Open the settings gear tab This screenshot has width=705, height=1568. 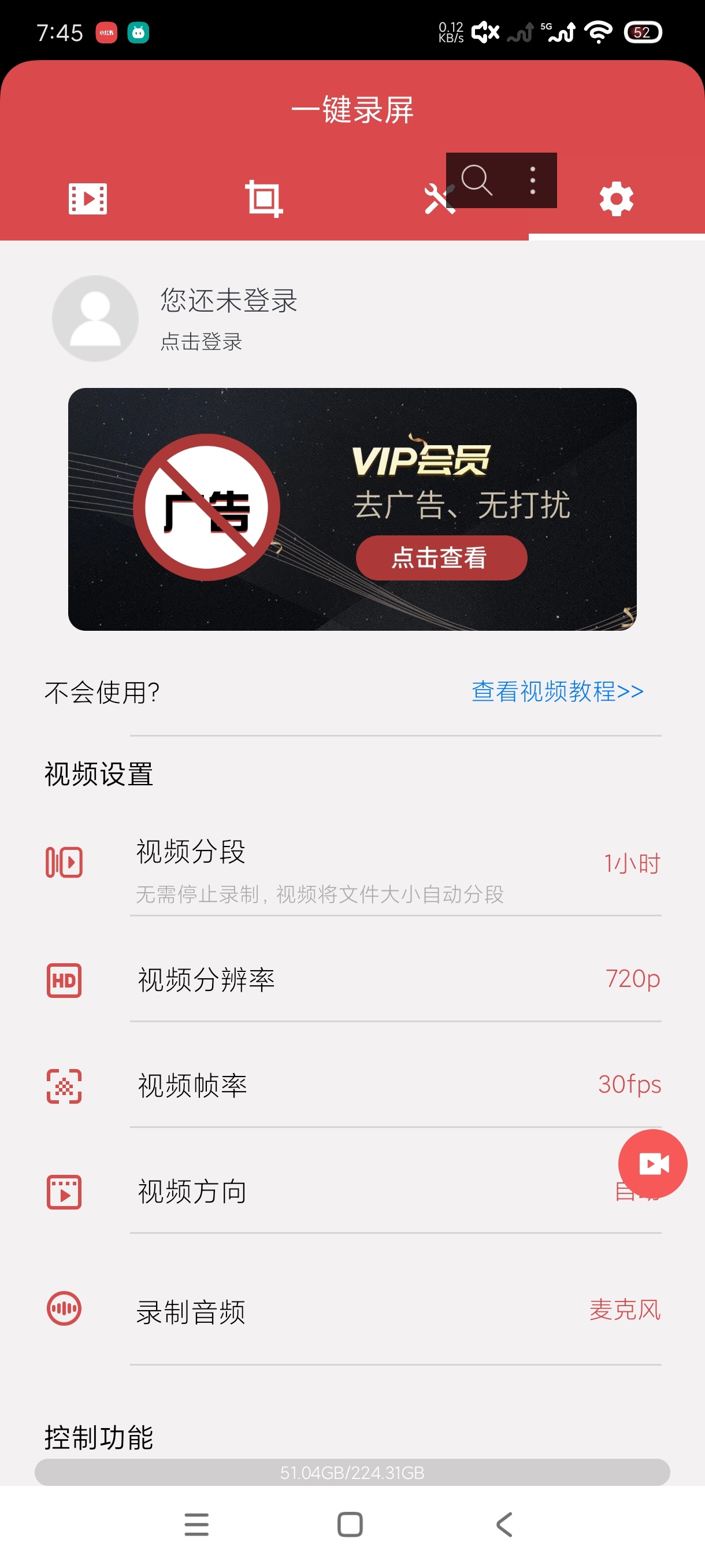click(x=616, y=198)
